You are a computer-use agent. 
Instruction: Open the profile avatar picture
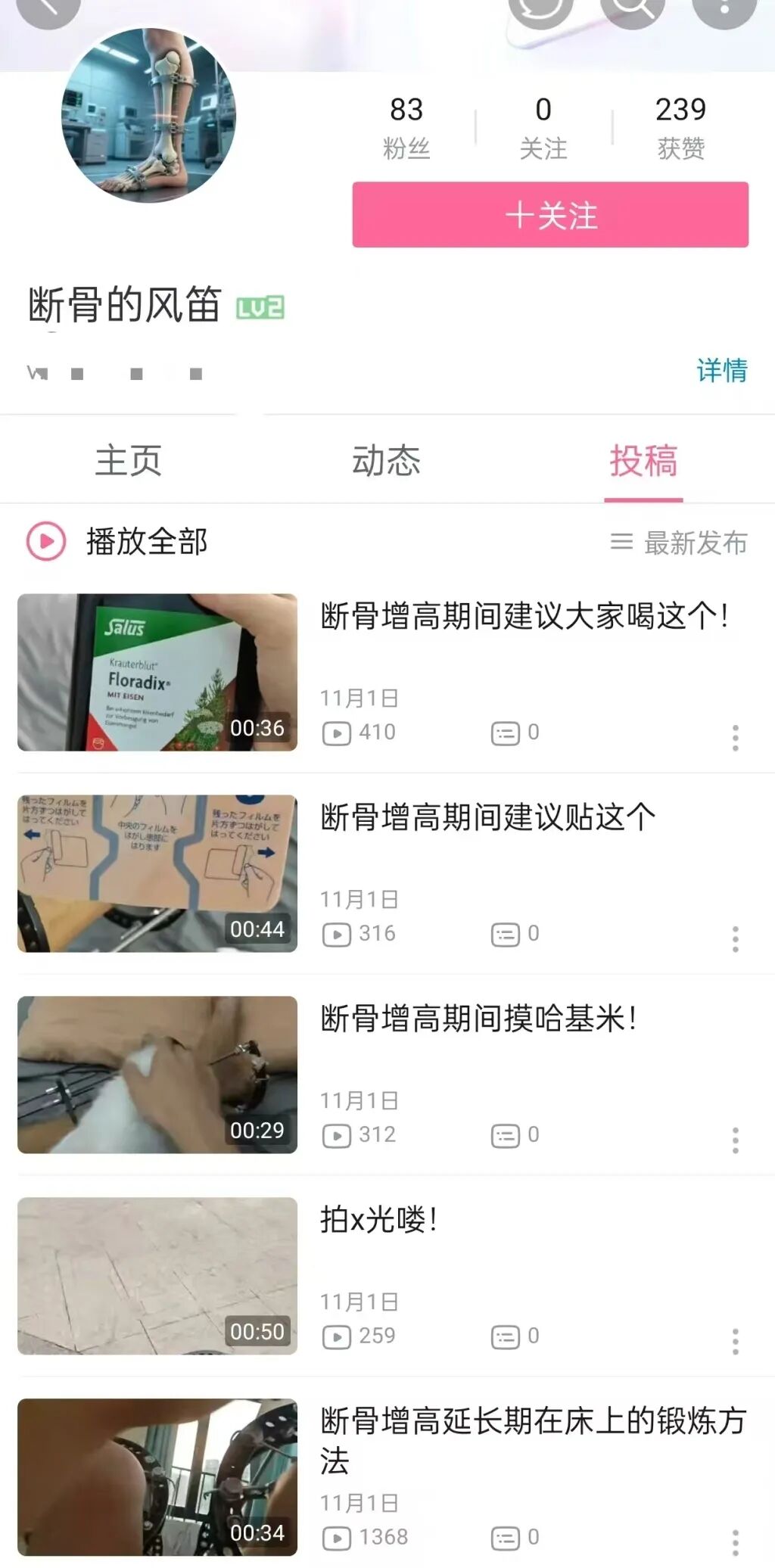(148, 116)
